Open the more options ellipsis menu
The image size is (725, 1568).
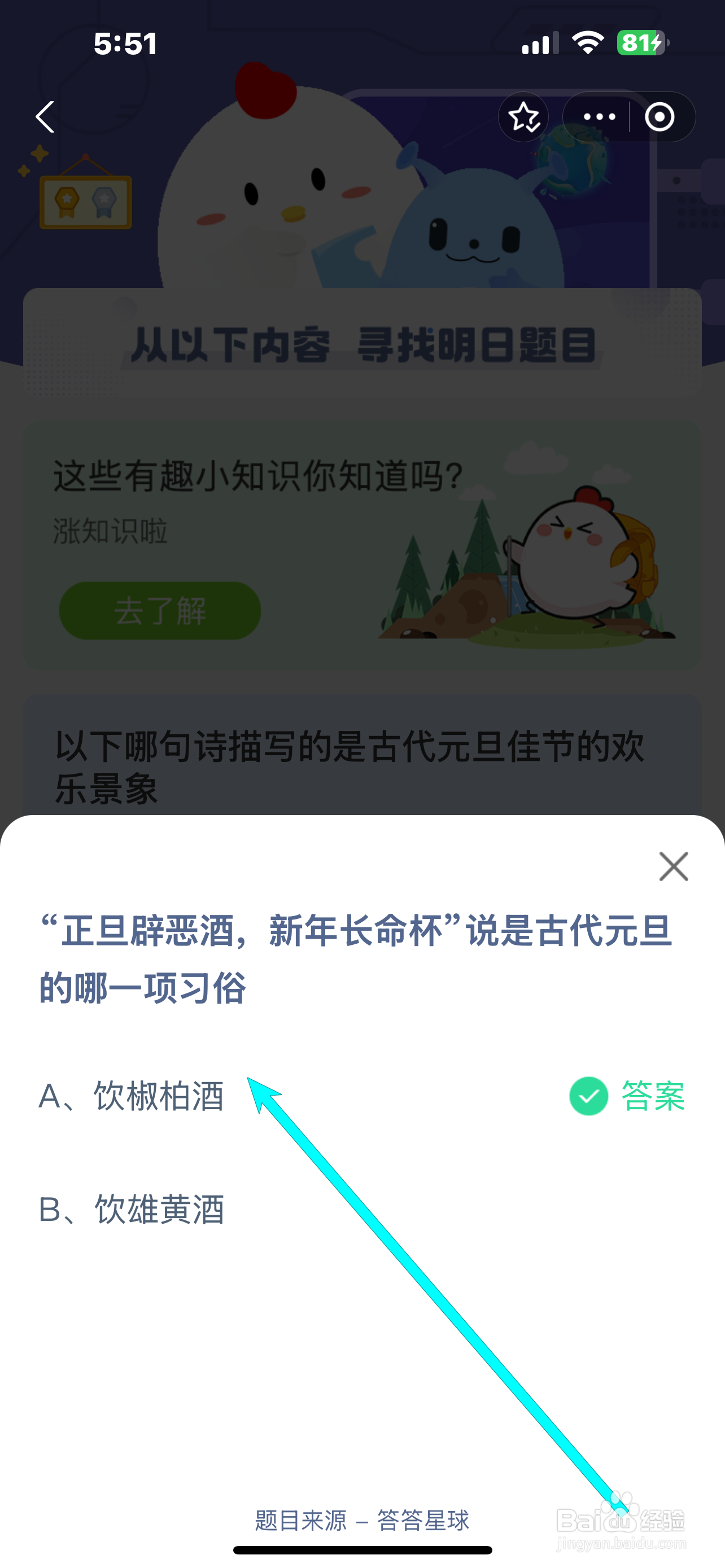(599, 117)
